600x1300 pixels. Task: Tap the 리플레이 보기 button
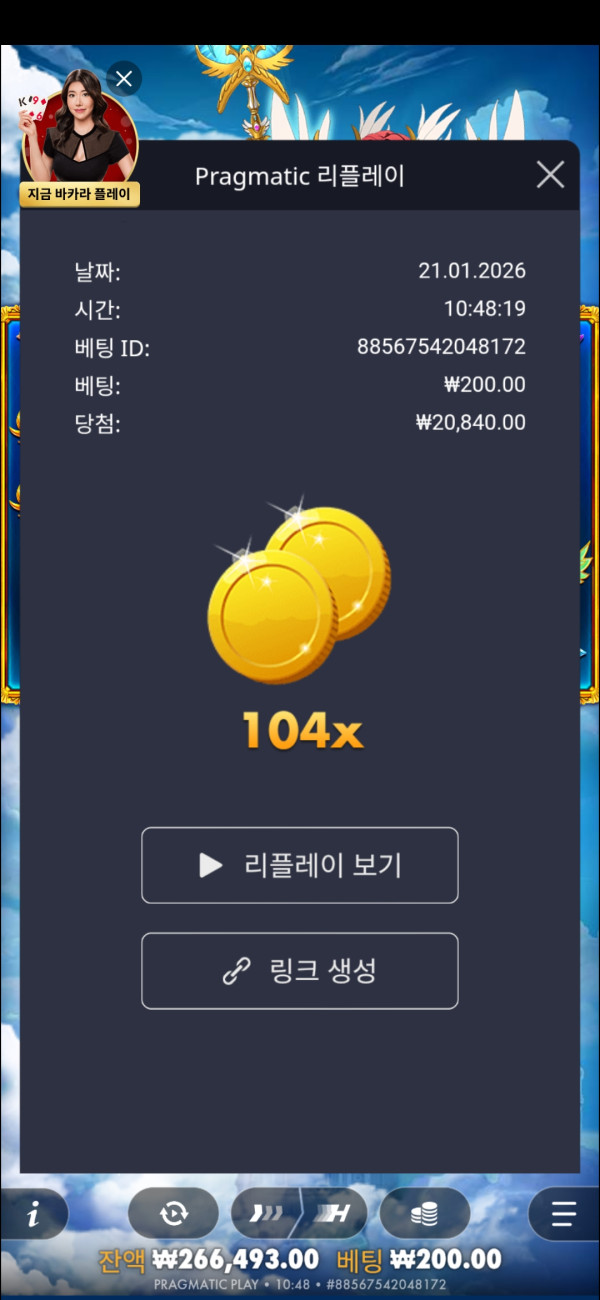300,865
